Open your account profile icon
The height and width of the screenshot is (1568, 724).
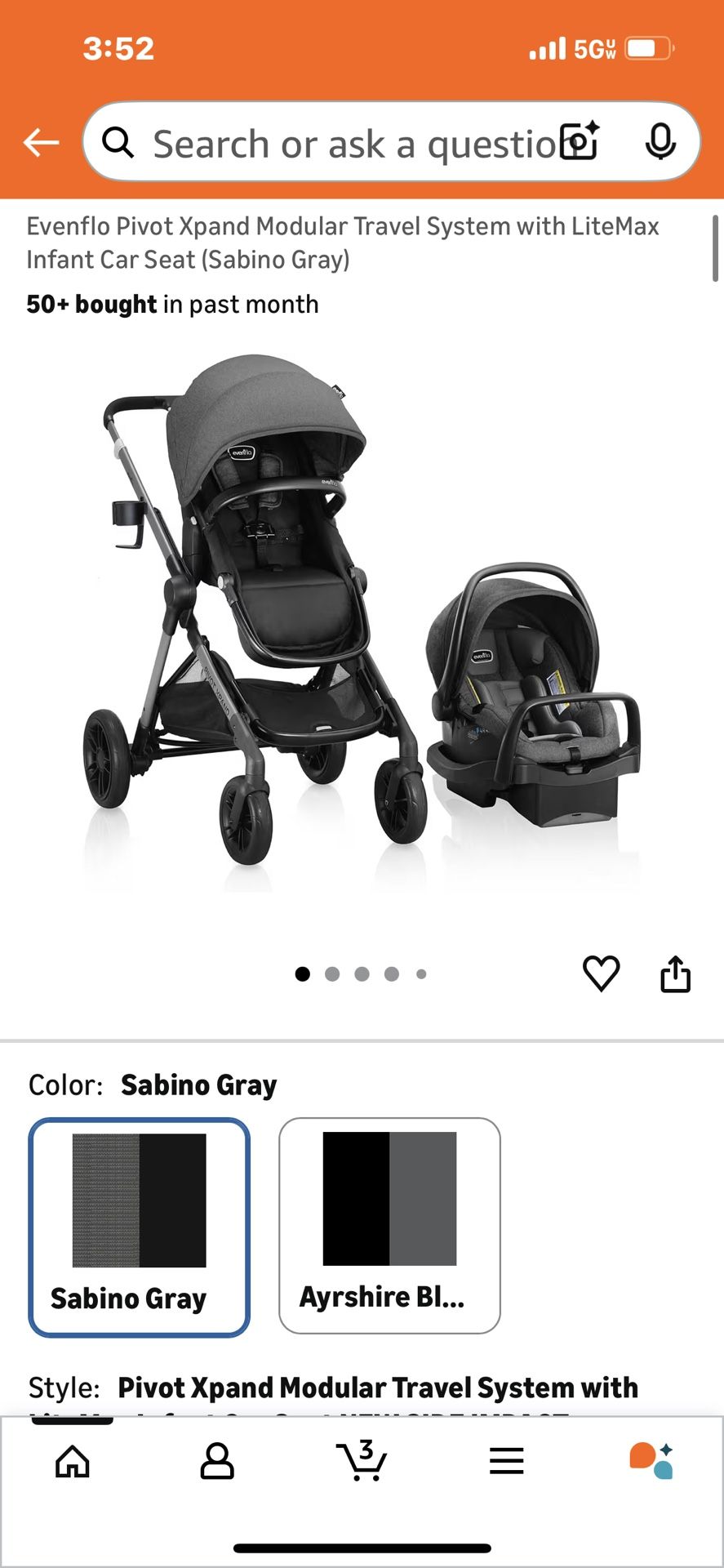[x=217, y=1463]
